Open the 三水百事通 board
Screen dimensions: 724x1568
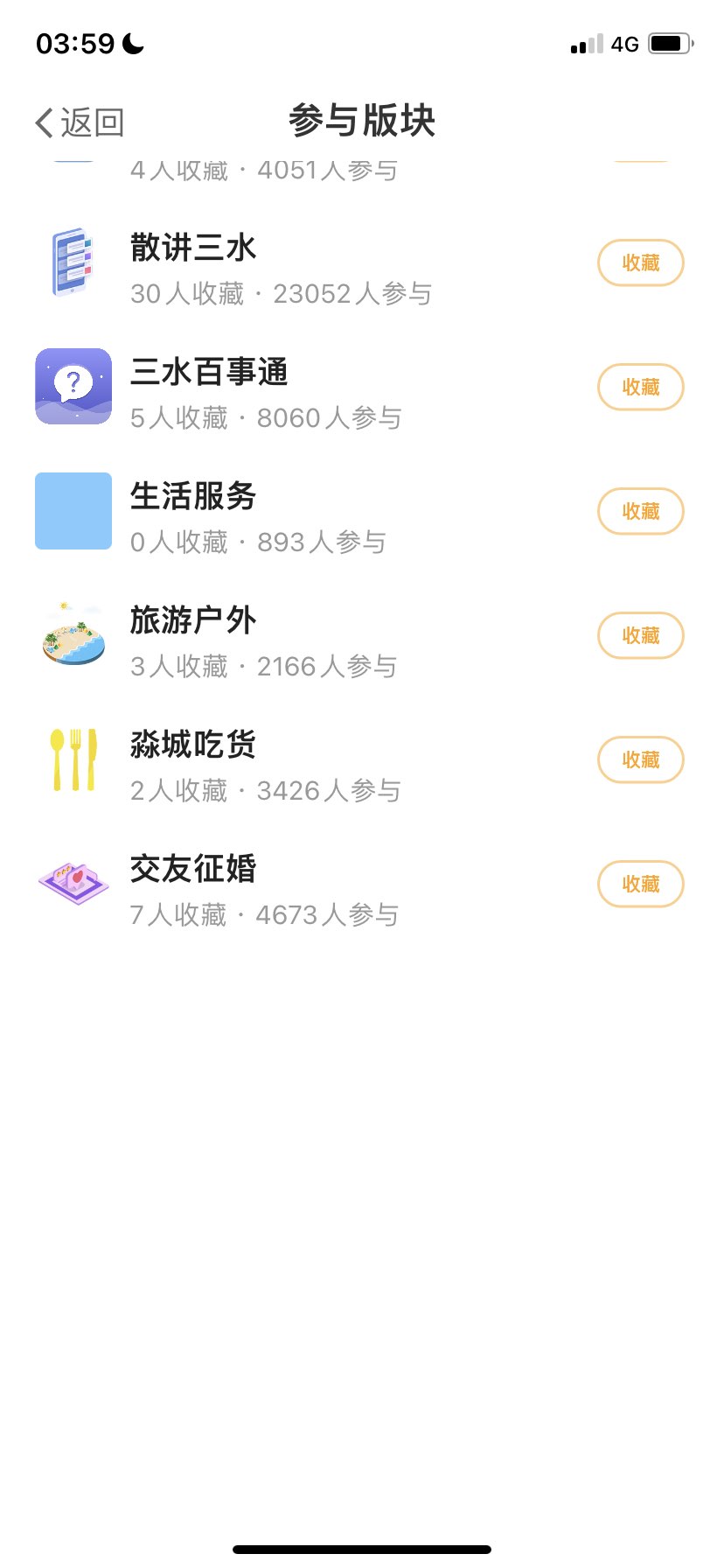click(209, 373)
